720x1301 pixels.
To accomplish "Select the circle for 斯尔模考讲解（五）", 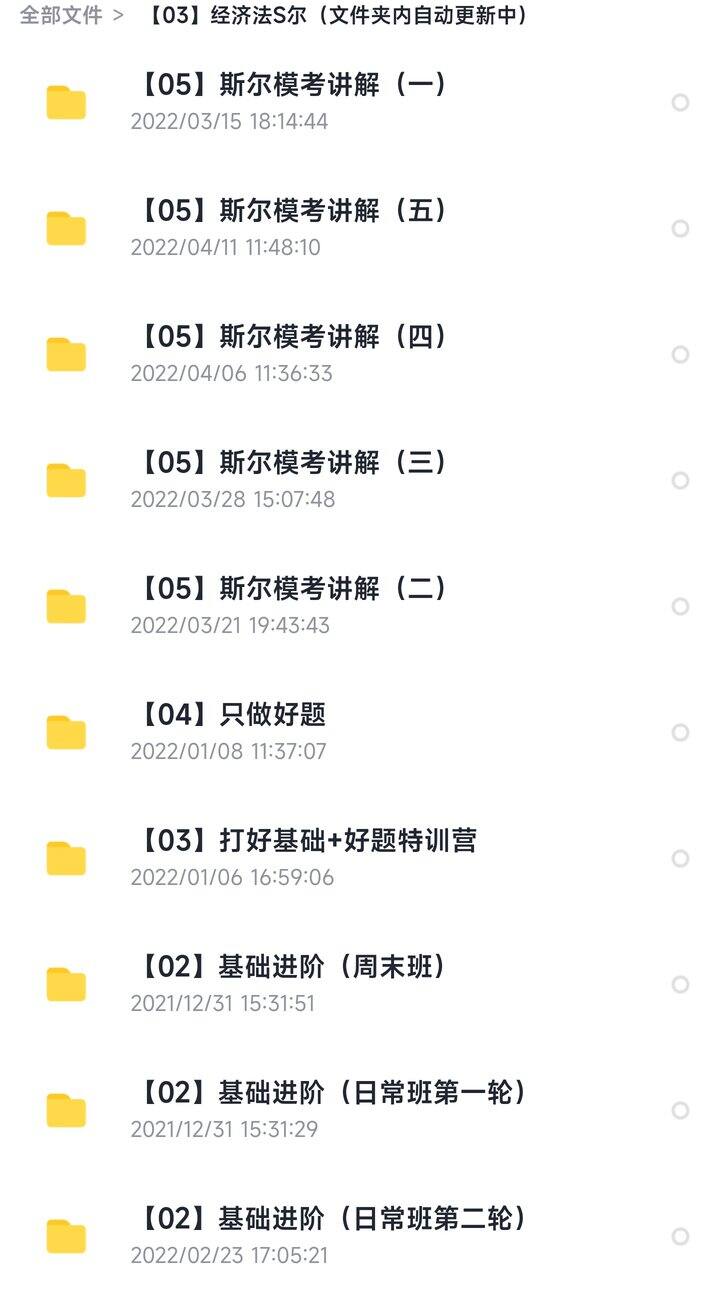I will tap(680, 228).
